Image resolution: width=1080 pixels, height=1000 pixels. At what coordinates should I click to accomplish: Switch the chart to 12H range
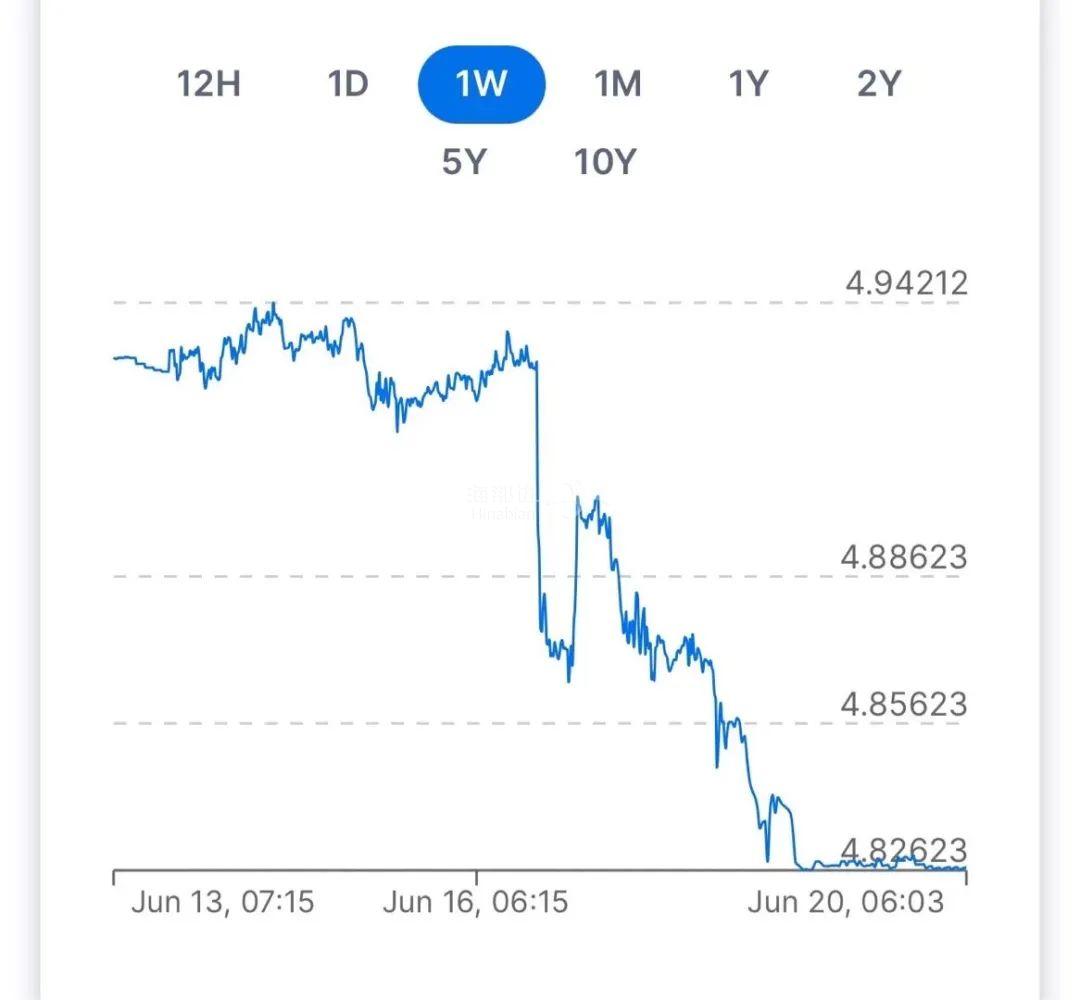[x=209, y=84]
